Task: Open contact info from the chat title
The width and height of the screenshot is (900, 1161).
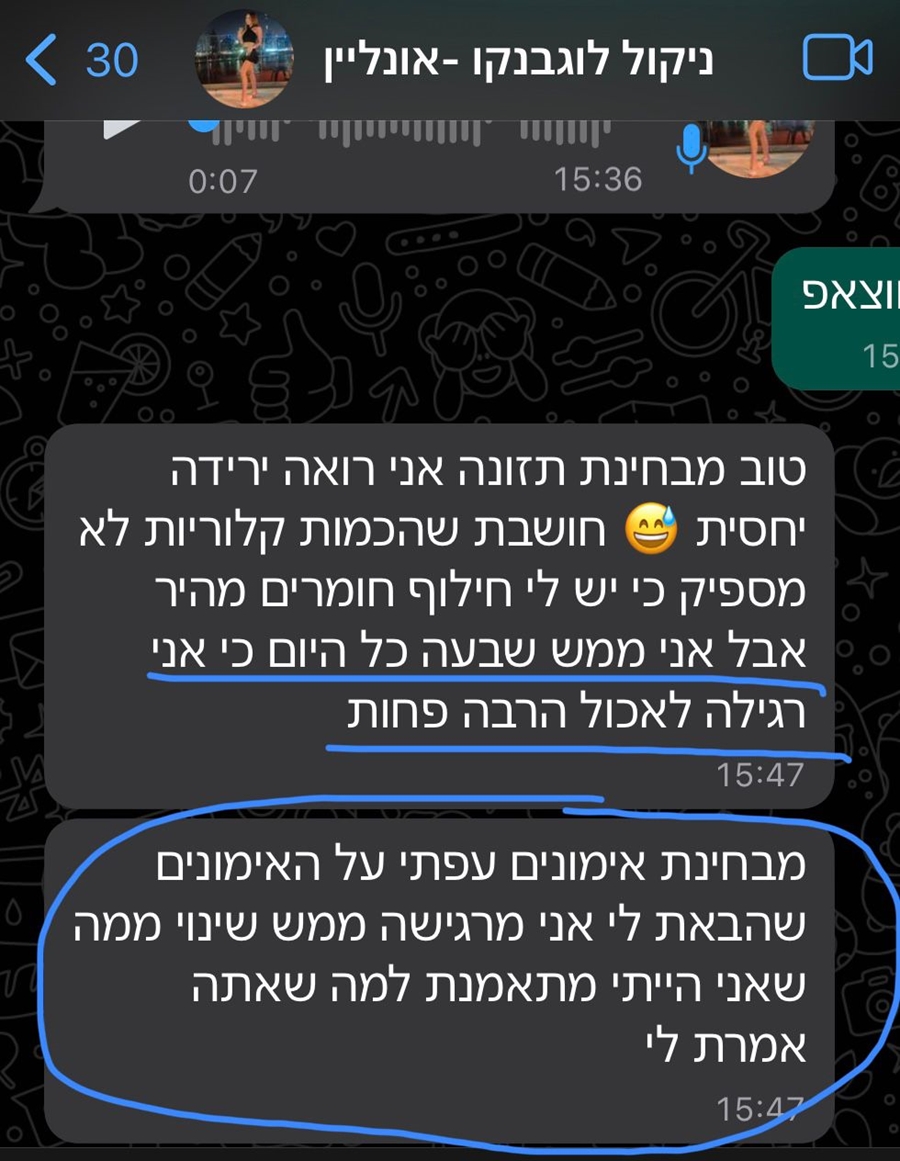Action: pos(520,61)
